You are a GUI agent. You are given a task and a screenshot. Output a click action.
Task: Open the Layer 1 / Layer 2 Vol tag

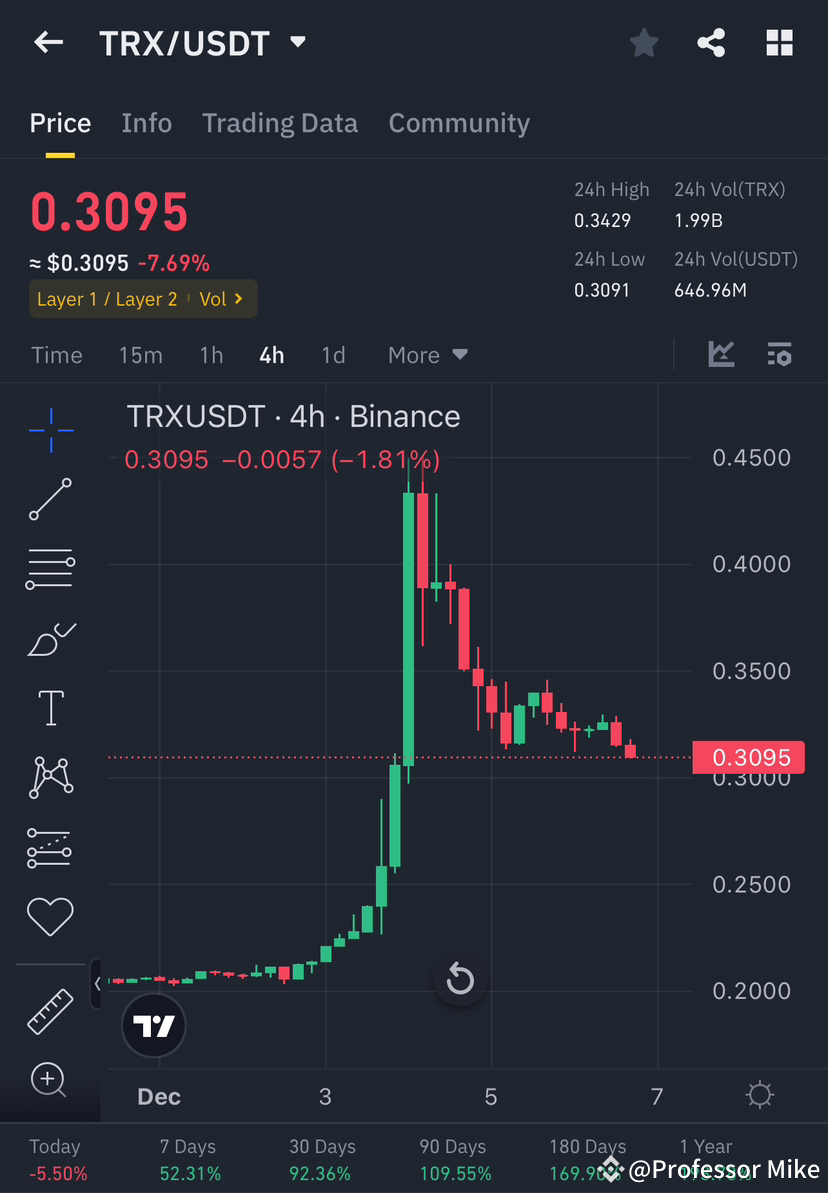coord(142,298)
